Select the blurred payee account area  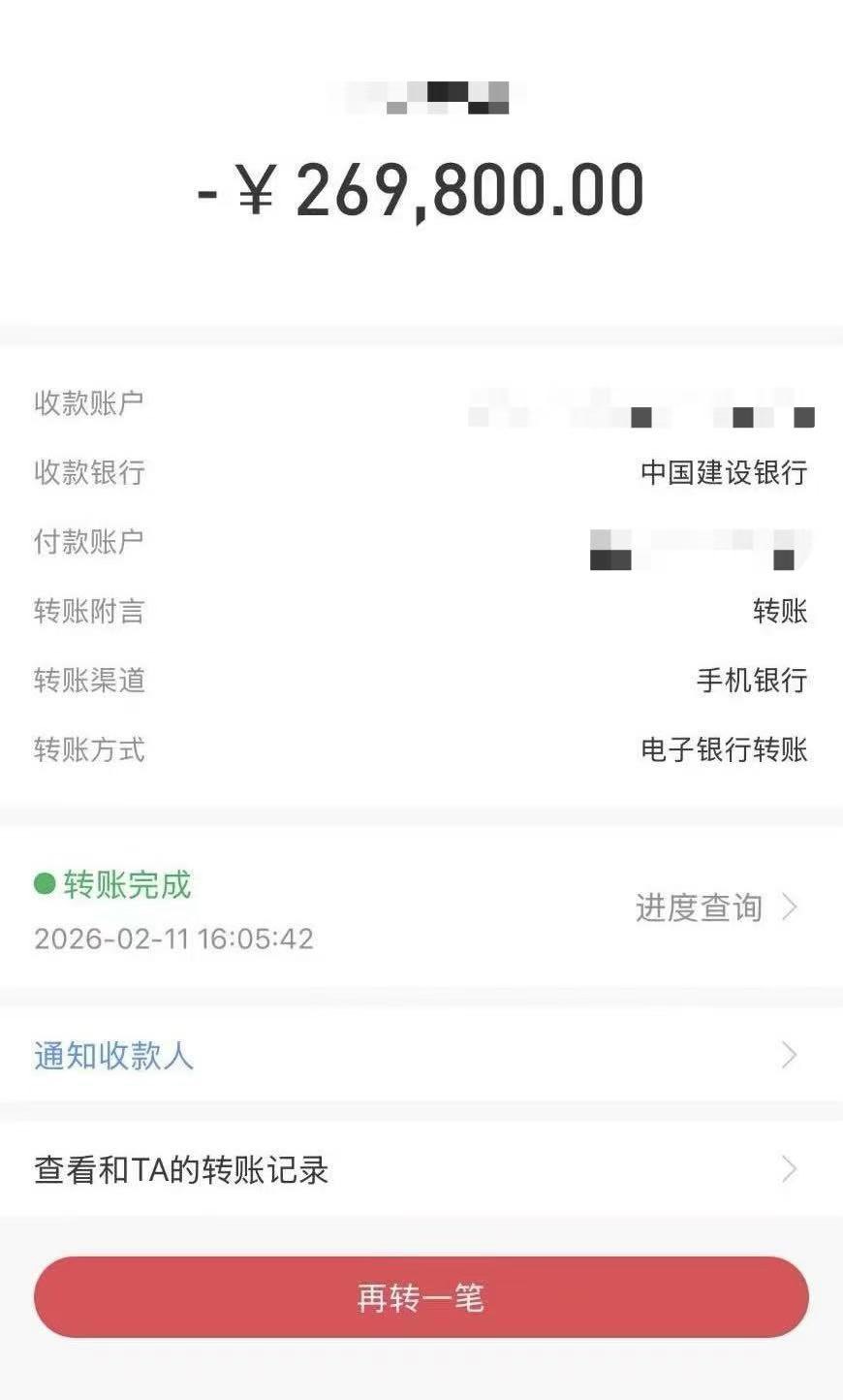640,406
